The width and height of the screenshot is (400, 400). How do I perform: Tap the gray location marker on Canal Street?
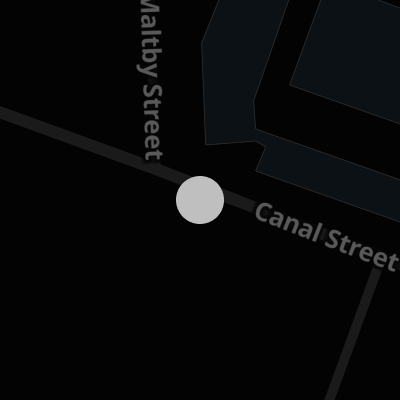pyautogui.click(x=200, y=200)
